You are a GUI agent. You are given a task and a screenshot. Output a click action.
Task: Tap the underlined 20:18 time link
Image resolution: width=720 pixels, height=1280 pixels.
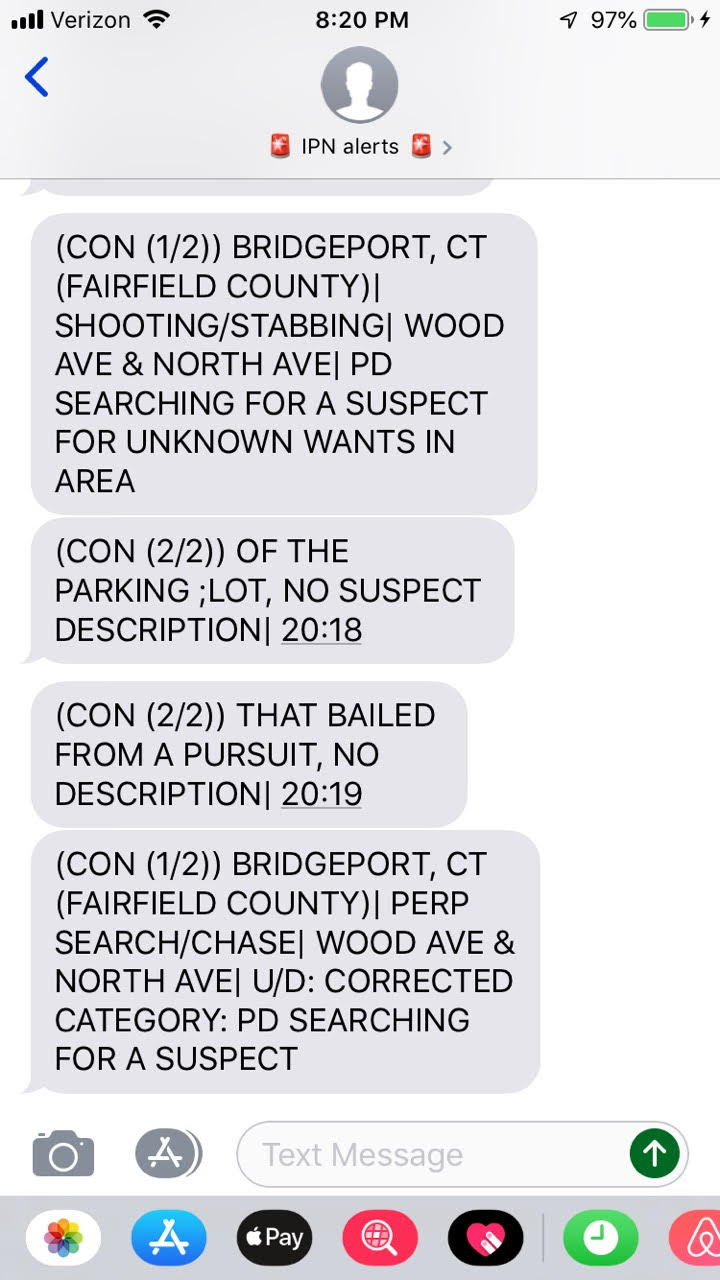(x=321, y=630)
